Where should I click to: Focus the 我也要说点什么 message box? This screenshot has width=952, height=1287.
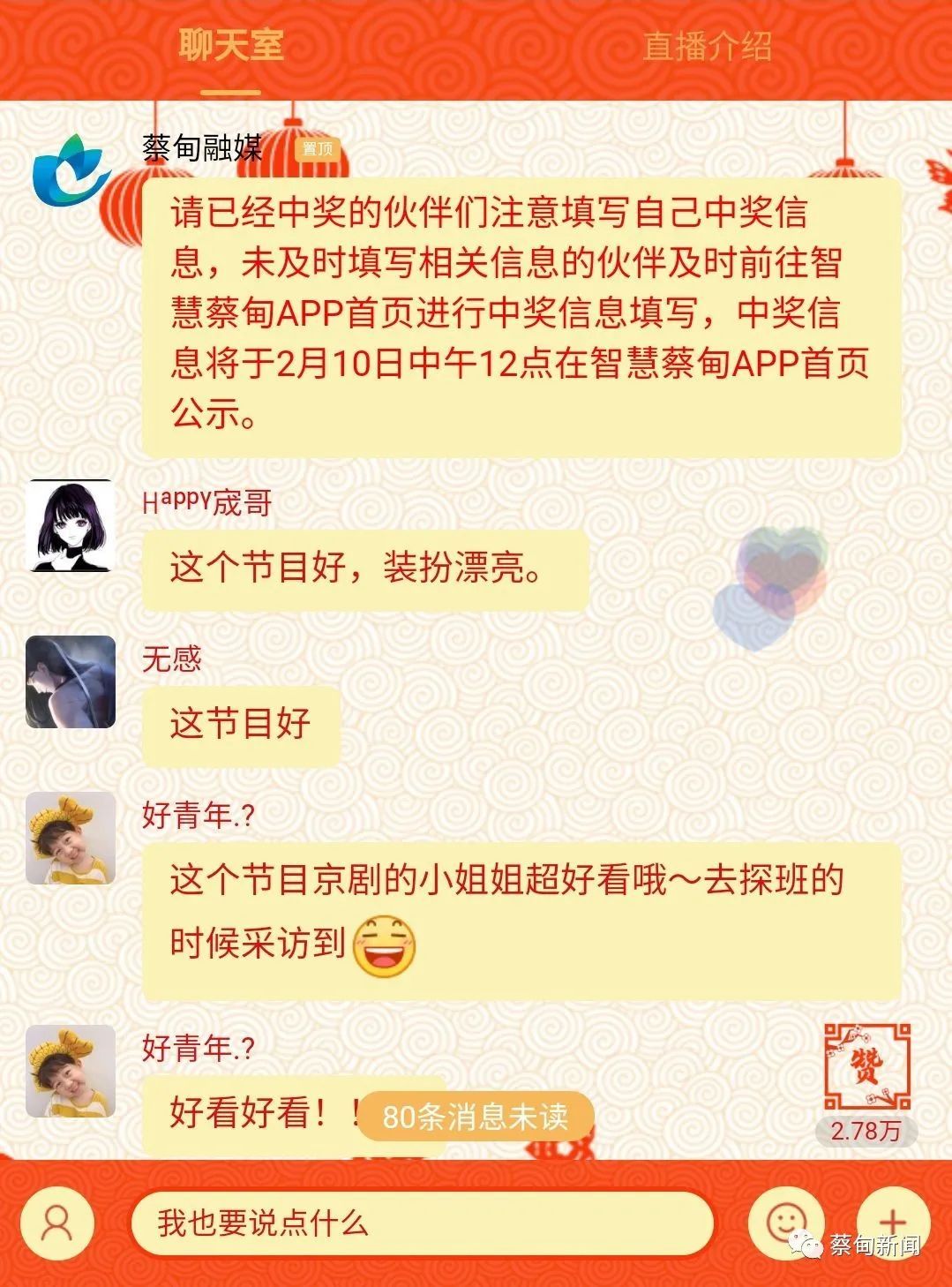(422, 1223)
